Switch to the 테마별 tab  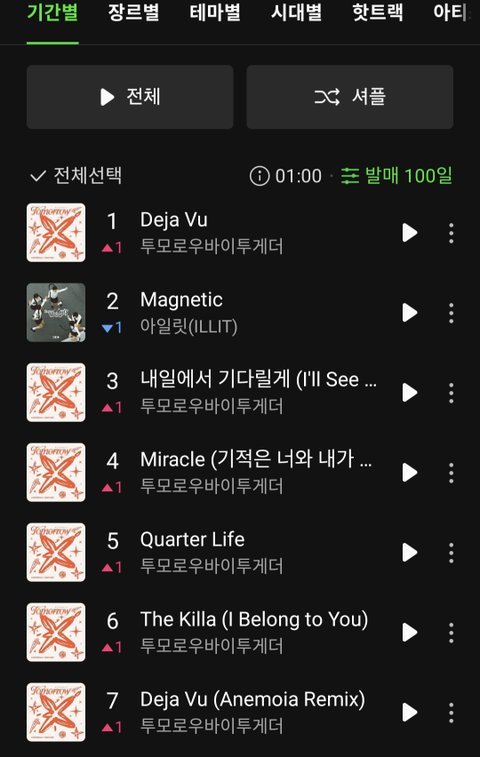click(x=215, y=13)
